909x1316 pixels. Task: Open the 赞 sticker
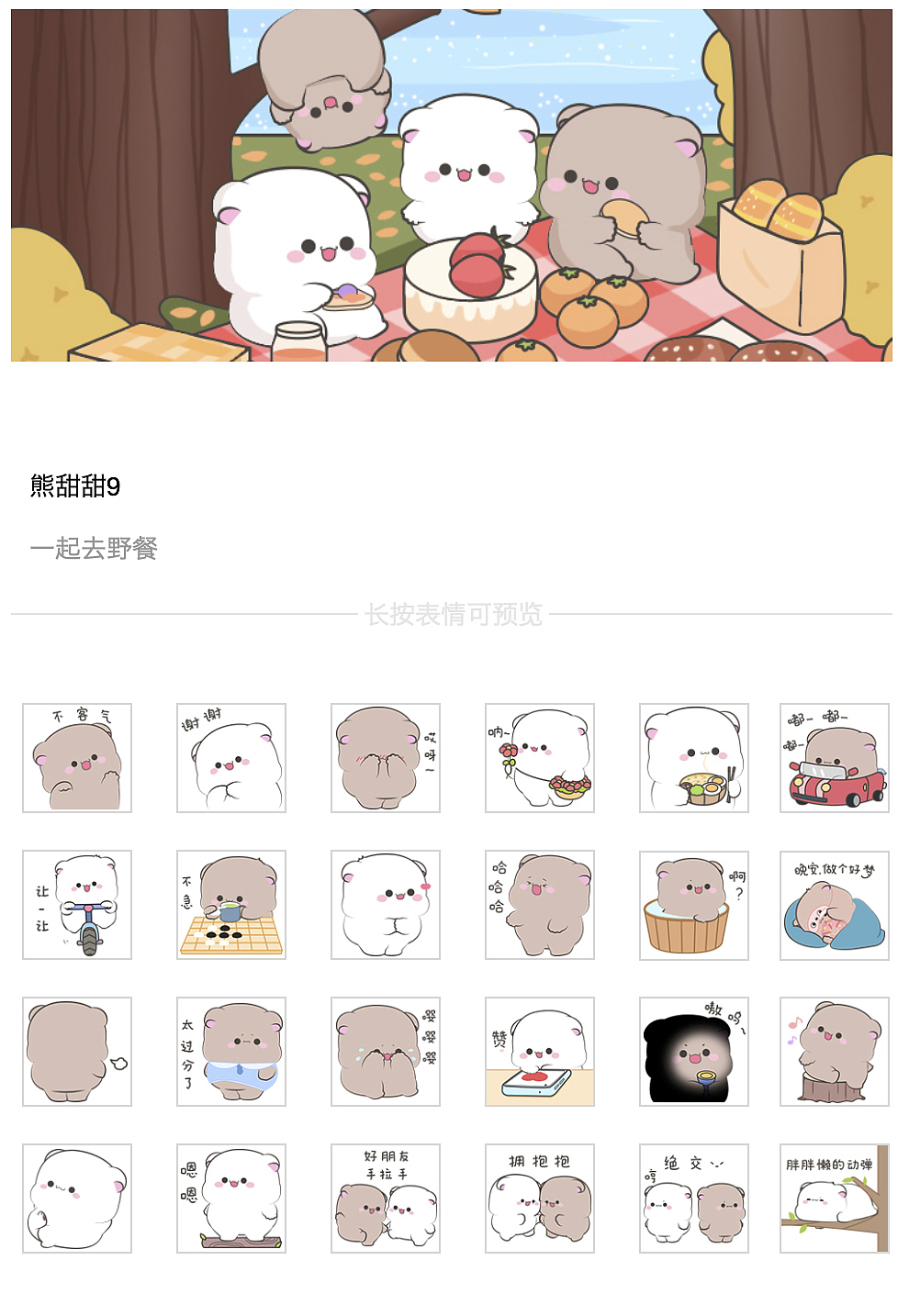point(540,1052)
